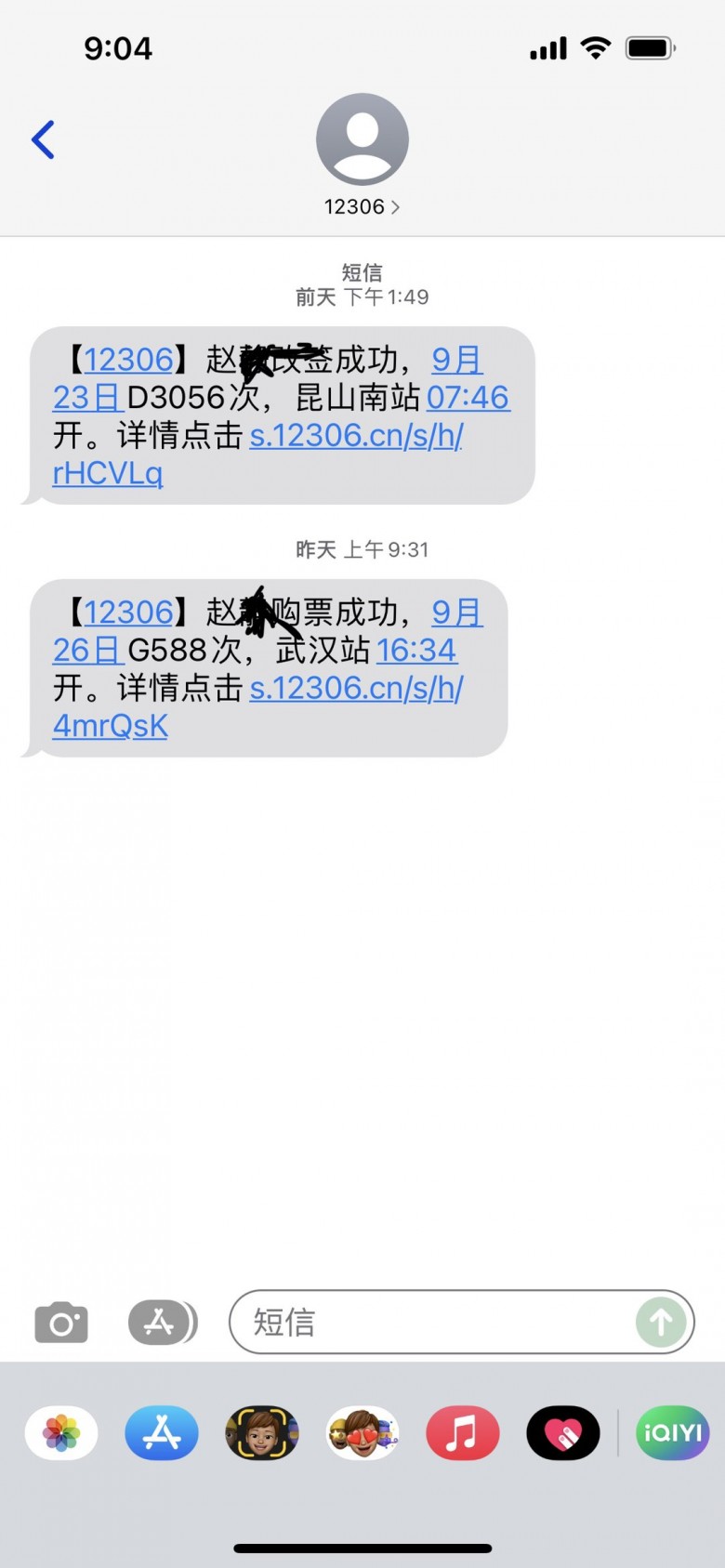Send the message with the arrow button
The height and width of the screenshot is (1568, 725).
click(x=661, y=1322)
